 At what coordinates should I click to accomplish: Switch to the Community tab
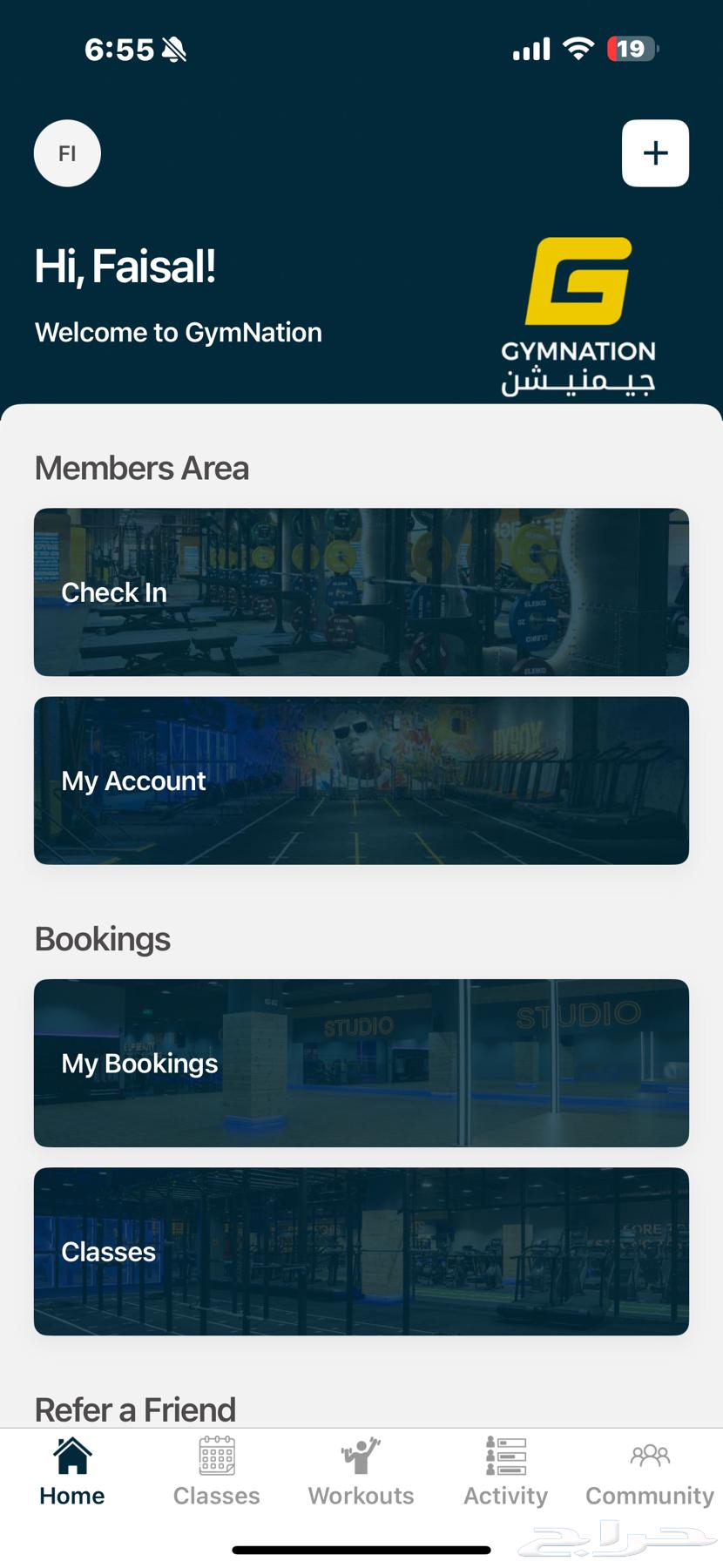(650, 1472)
